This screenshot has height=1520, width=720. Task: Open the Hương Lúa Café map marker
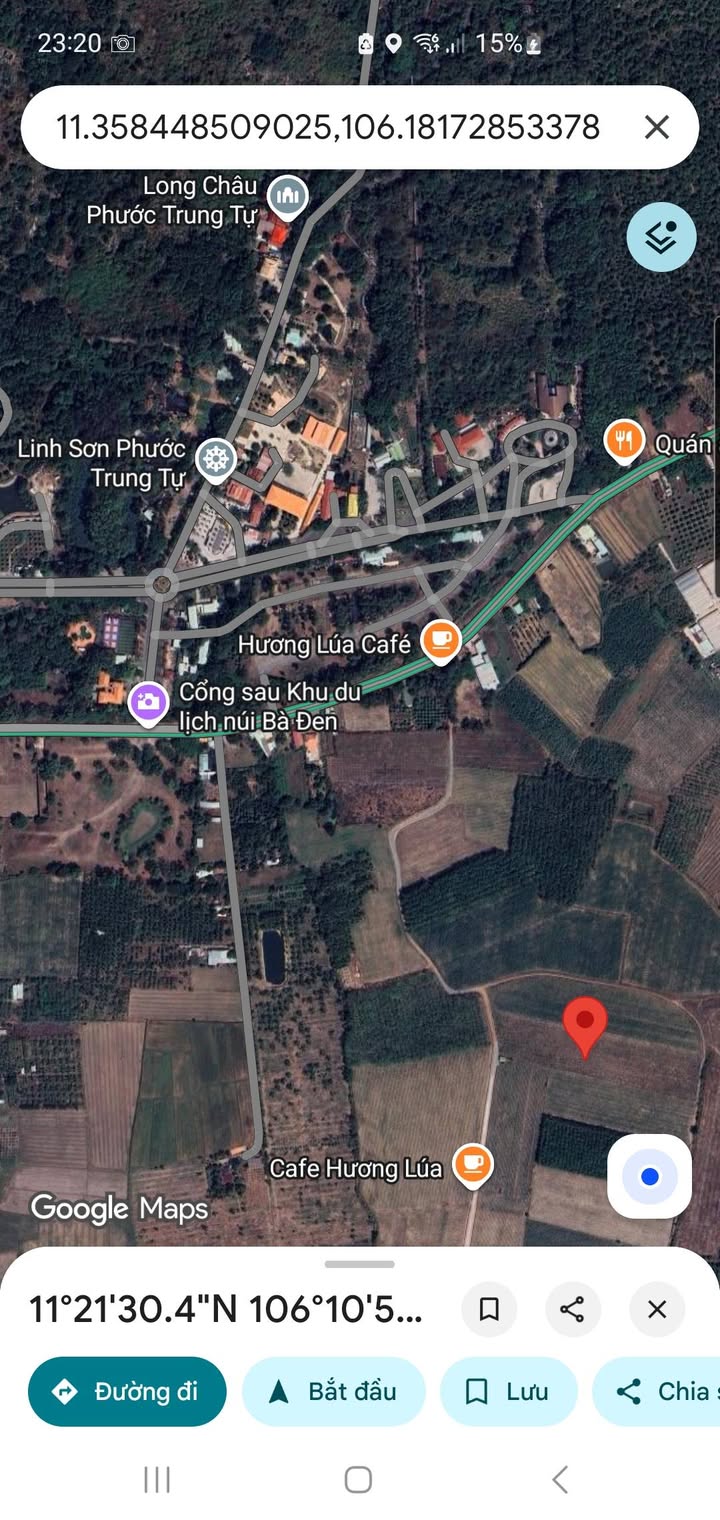[440, 640]
